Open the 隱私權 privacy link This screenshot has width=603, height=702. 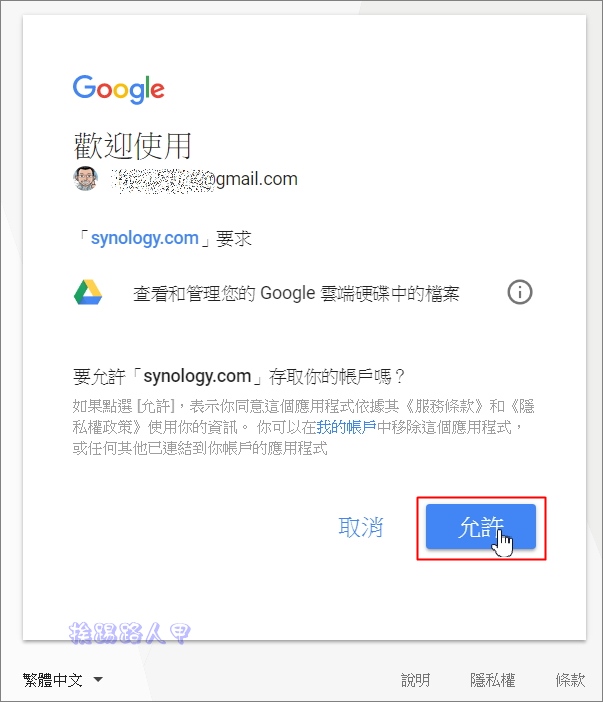pyautogui.click(x=492, y=680)
